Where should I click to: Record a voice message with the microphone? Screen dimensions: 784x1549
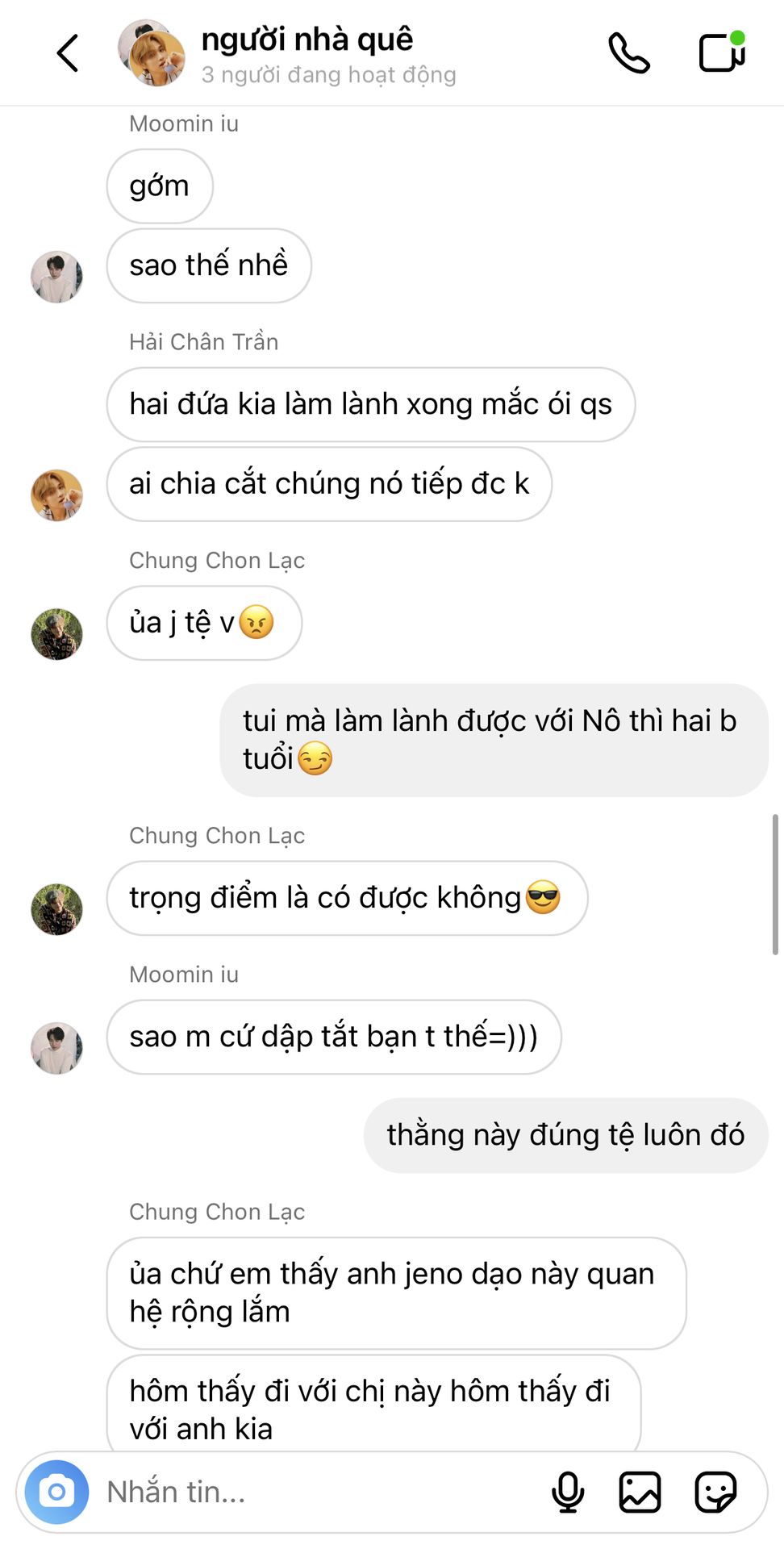(568, 1492)
